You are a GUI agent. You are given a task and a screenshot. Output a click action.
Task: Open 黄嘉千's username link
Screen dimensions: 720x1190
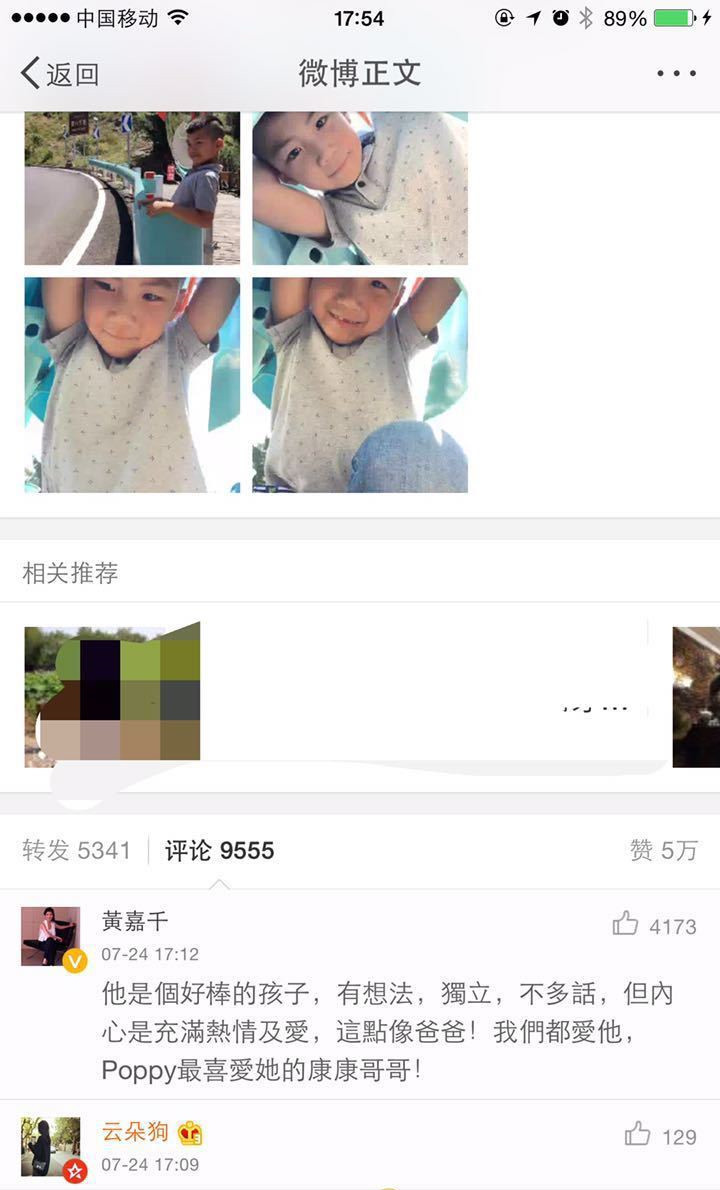(x=135, y=921)
